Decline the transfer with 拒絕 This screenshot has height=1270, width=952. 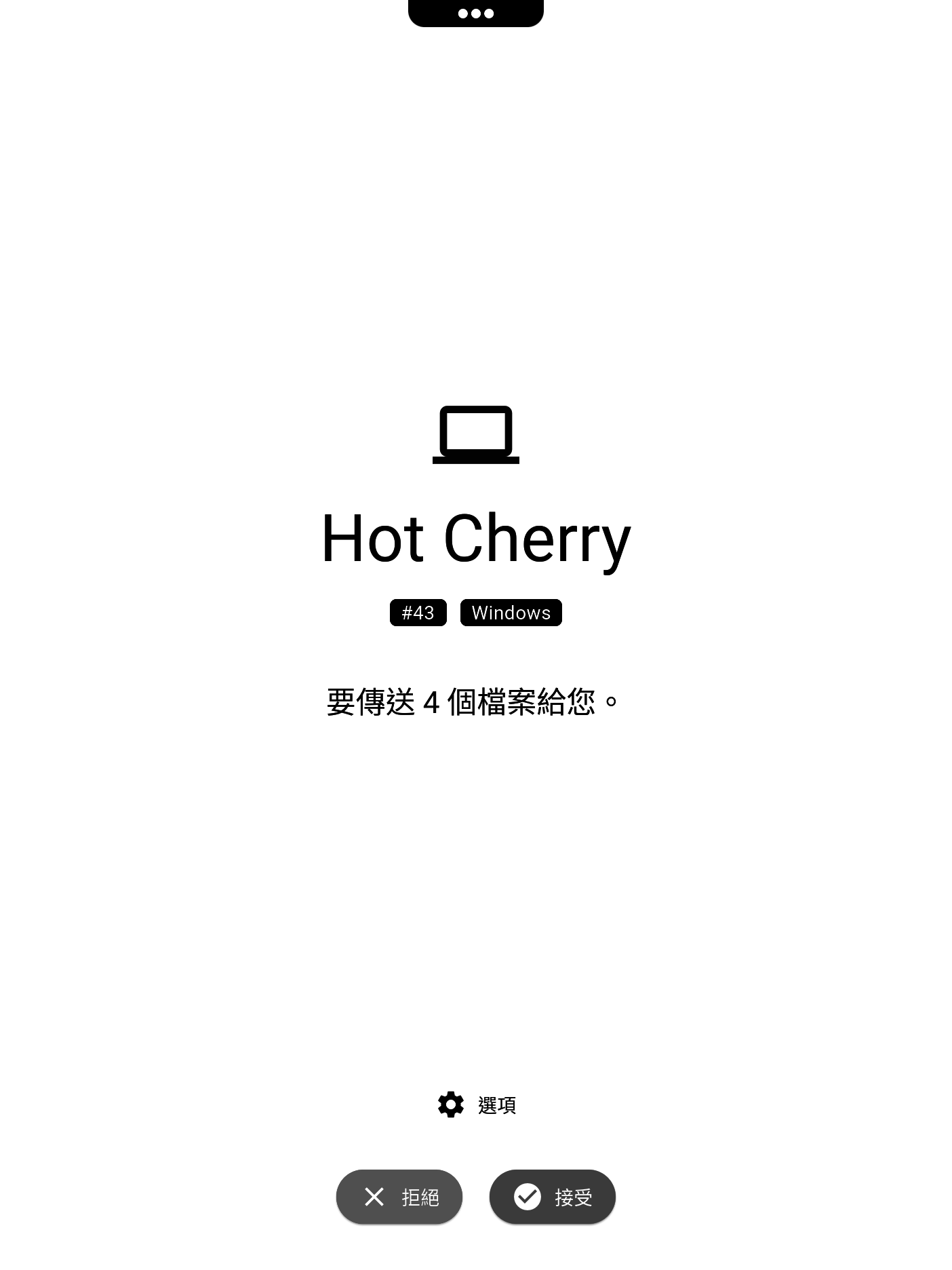pos(399,1197)
